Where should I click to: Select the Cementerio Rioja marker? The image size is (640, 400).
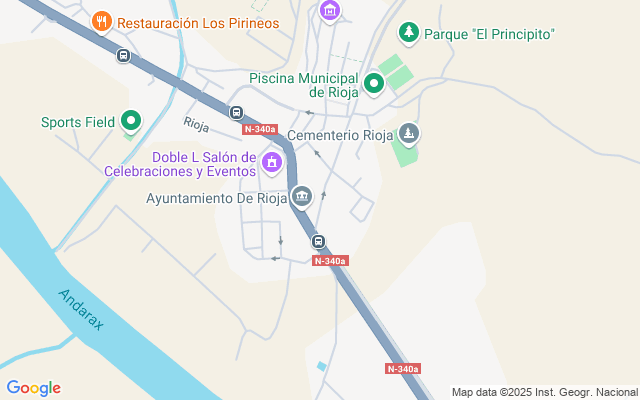coord(408,134)
